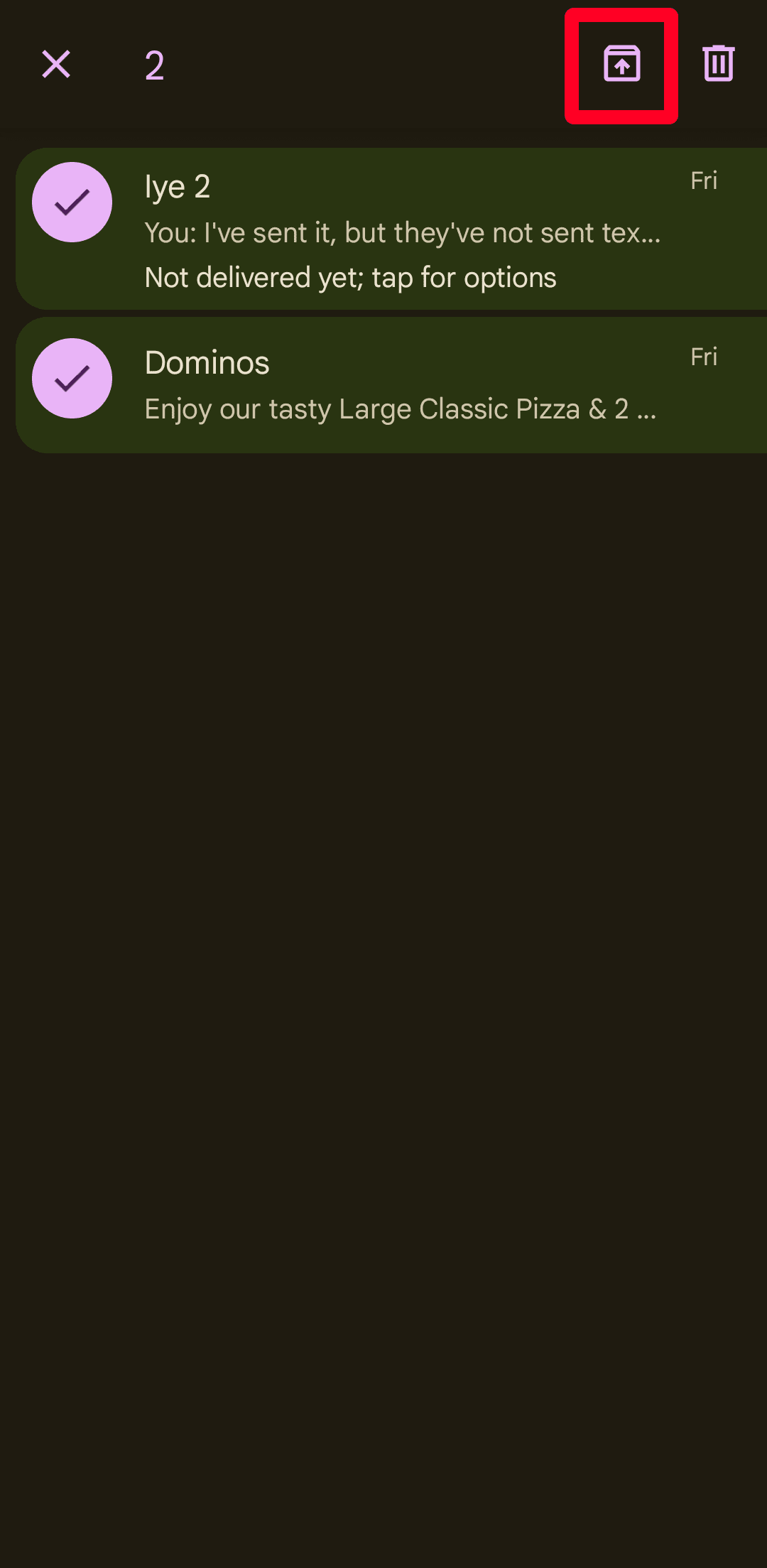The height and width of the screenshot is (1568, 767).
Task: Deselect the Iye 2 conversation checkmark
Action: coord(72,202)
